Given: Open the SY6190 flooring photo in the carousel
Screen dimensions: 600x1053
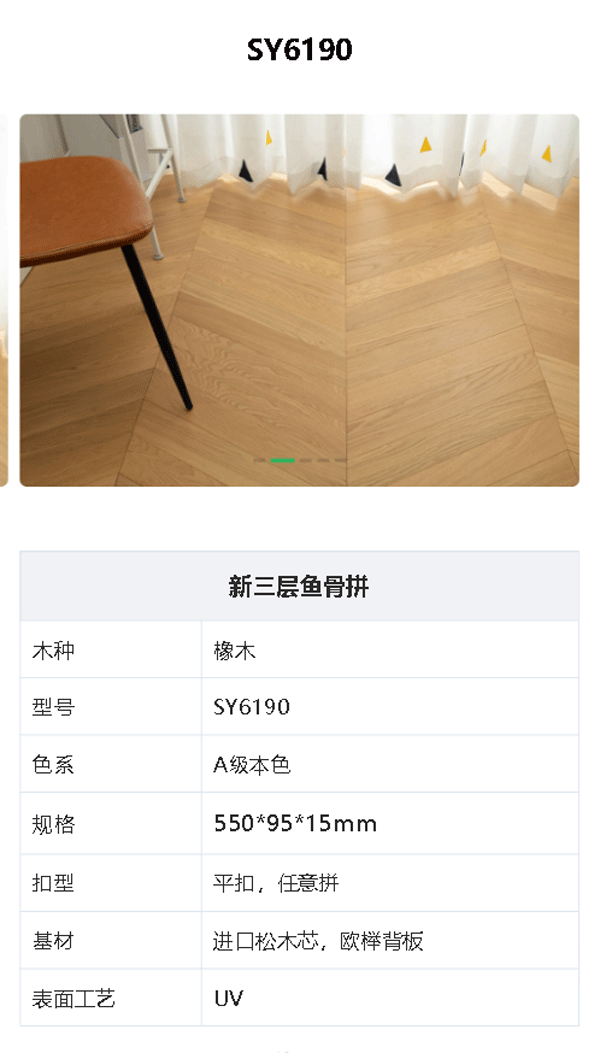Looking at the screenshot, I should [300, 300].
